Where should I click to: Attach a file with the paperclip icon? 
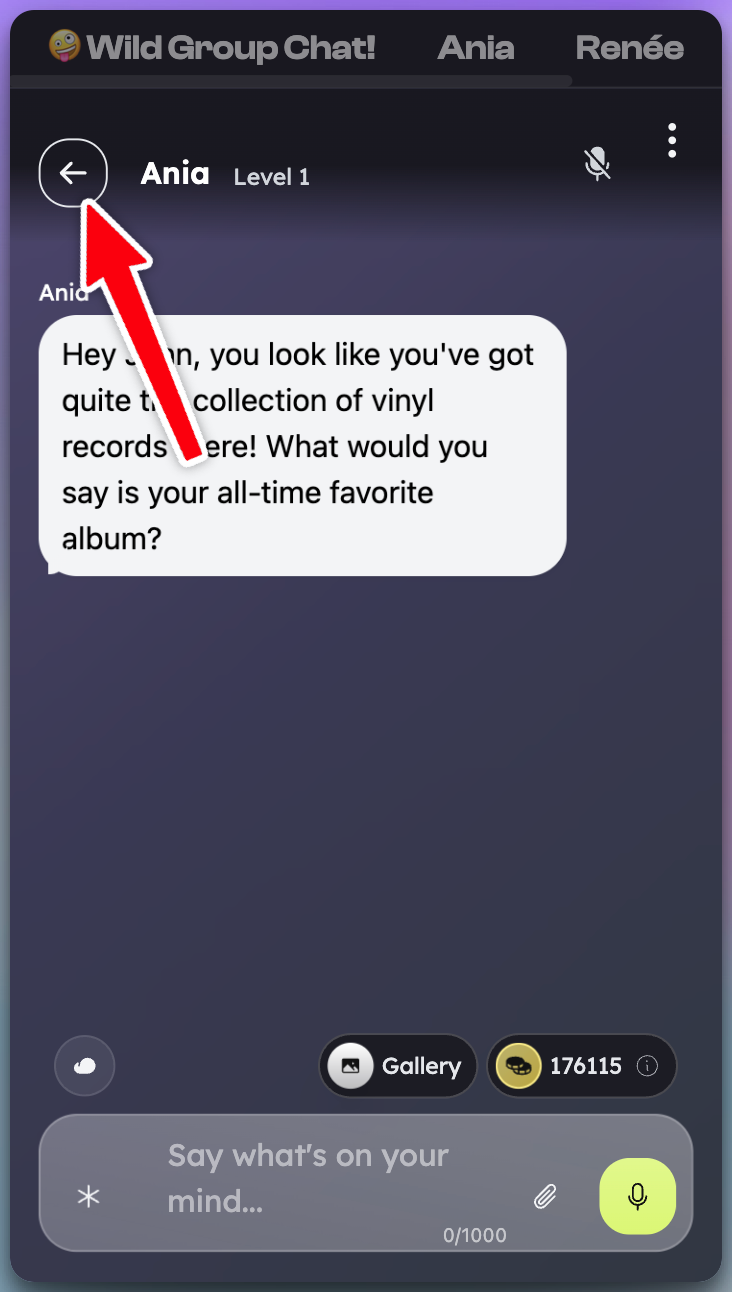pos(545,1196)
